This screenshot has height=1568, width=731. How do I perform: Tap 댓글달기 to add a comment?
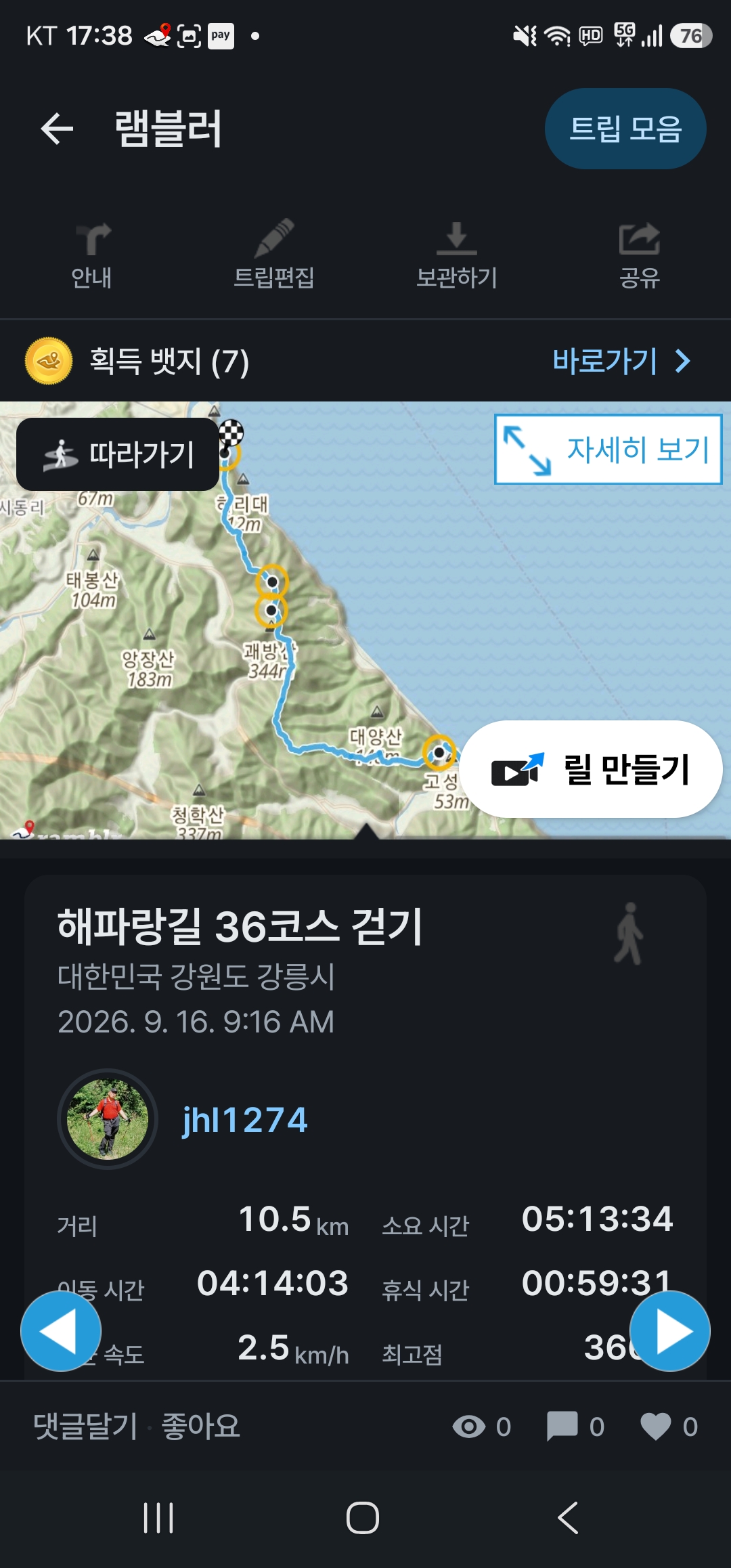86,1426
